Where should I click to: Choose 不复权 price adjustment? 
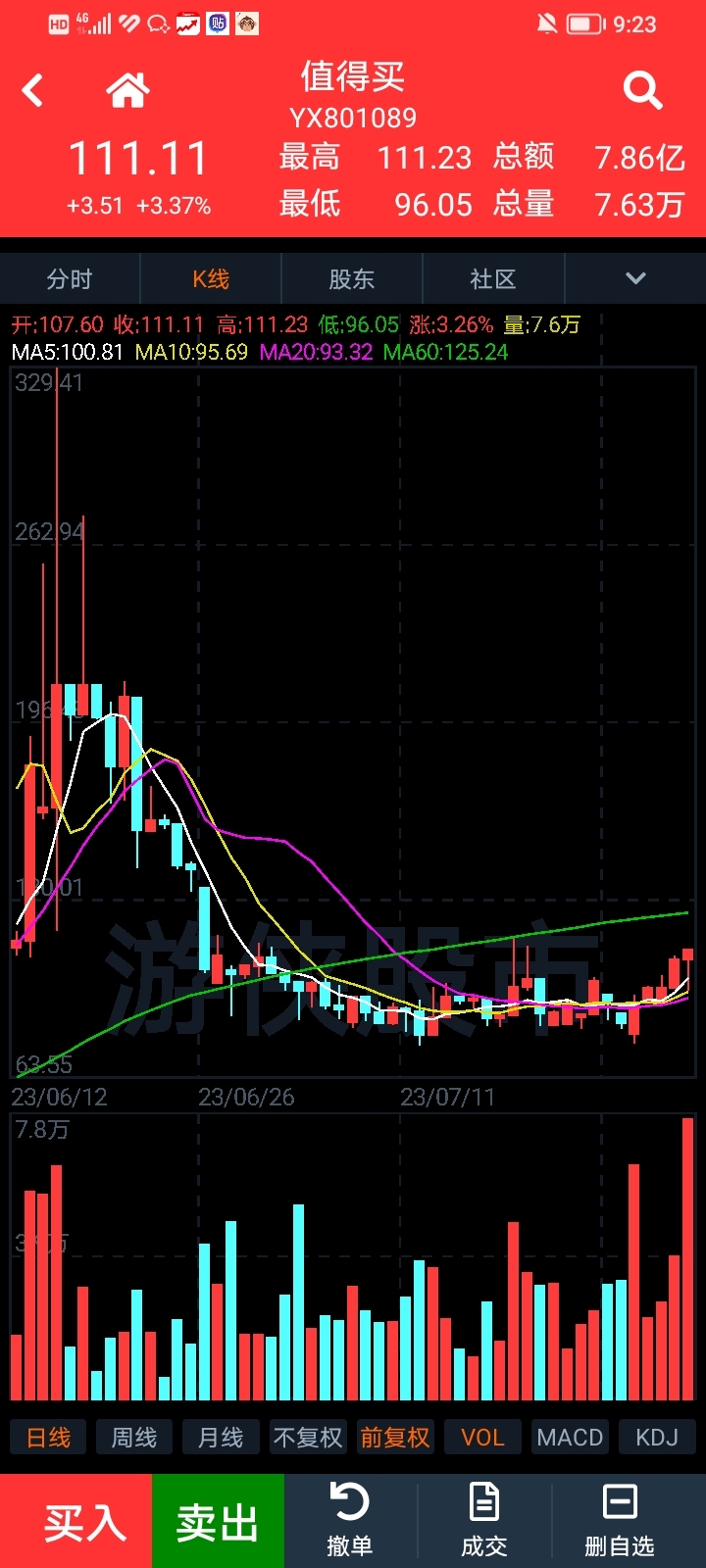(308, 1438)
